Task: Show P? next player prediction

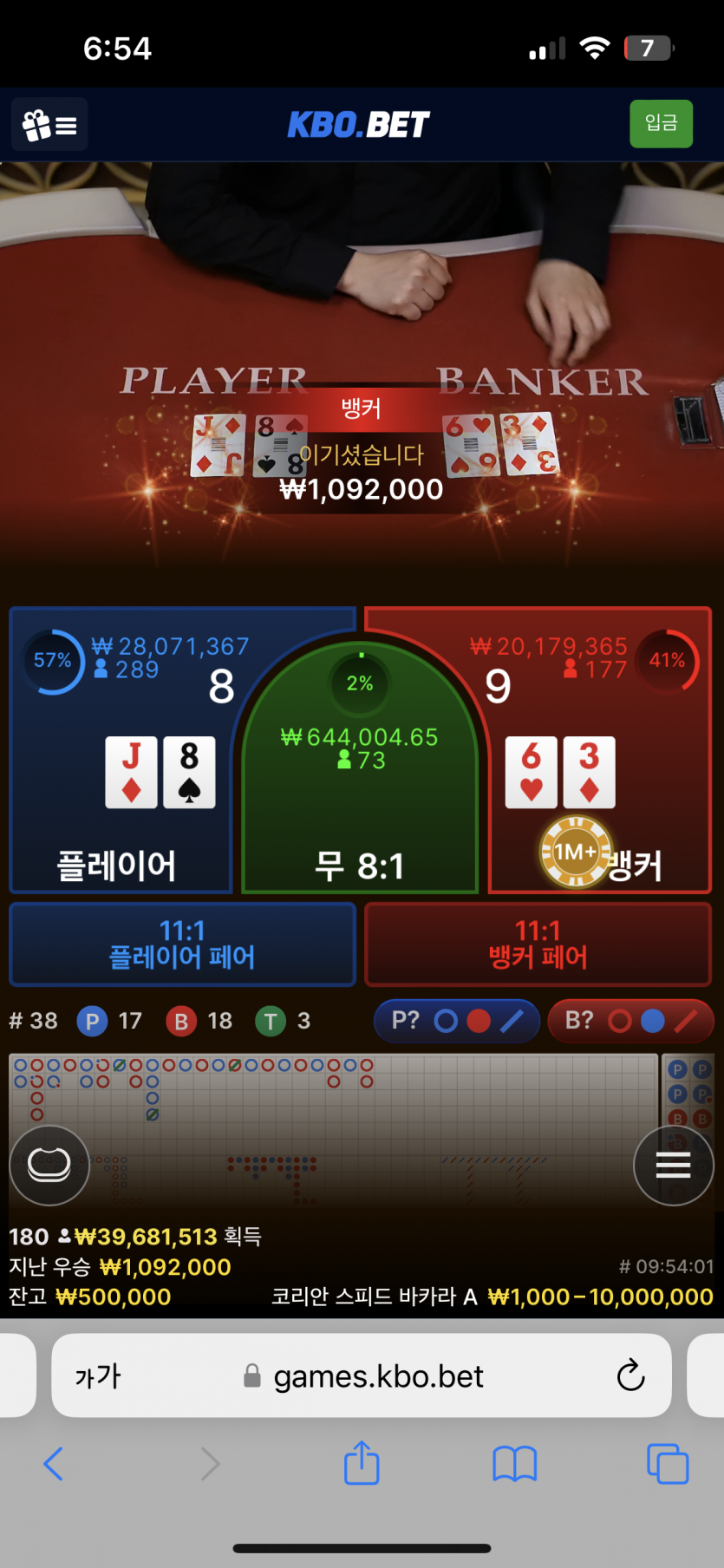Action: click(x=457, y=1021)
